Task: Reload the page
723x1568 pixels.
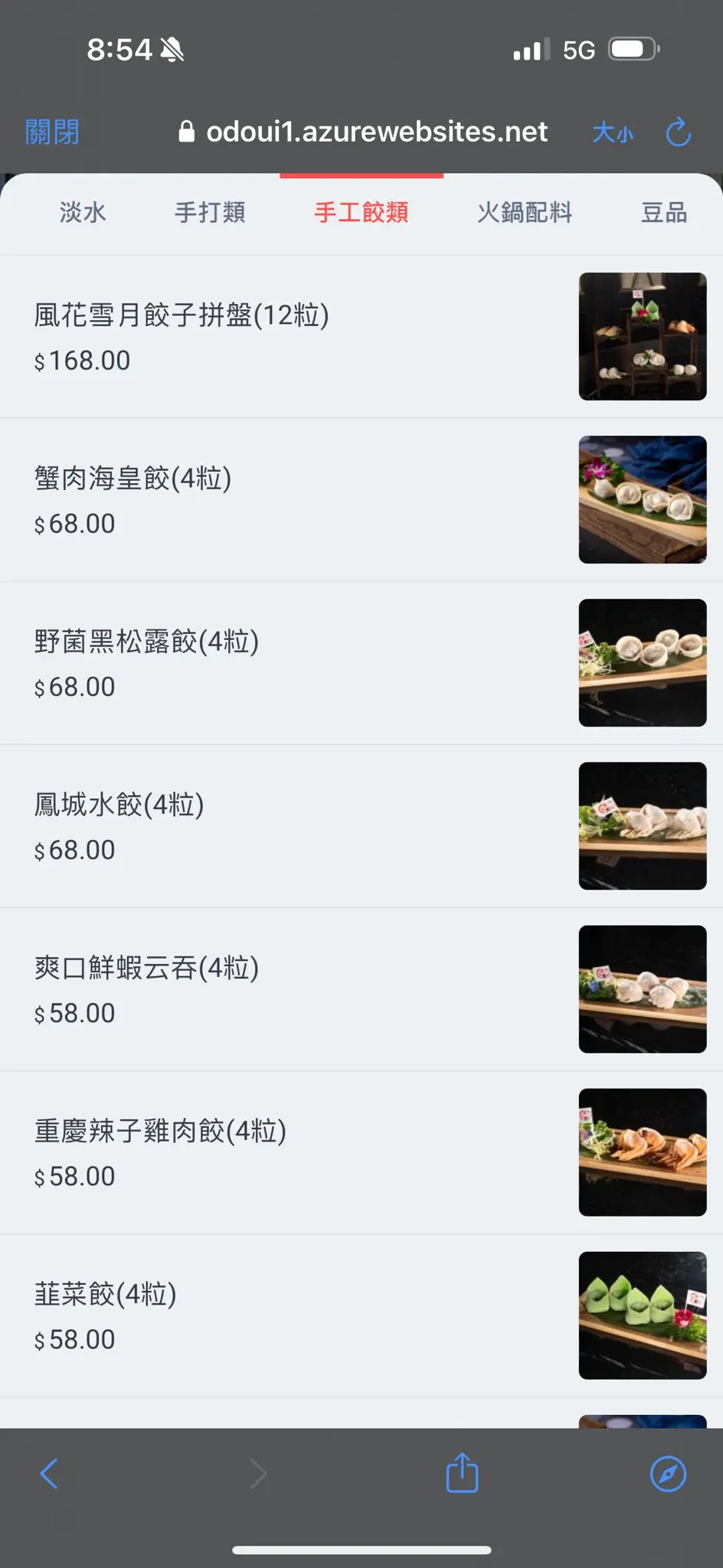Action: pos(679,132)
